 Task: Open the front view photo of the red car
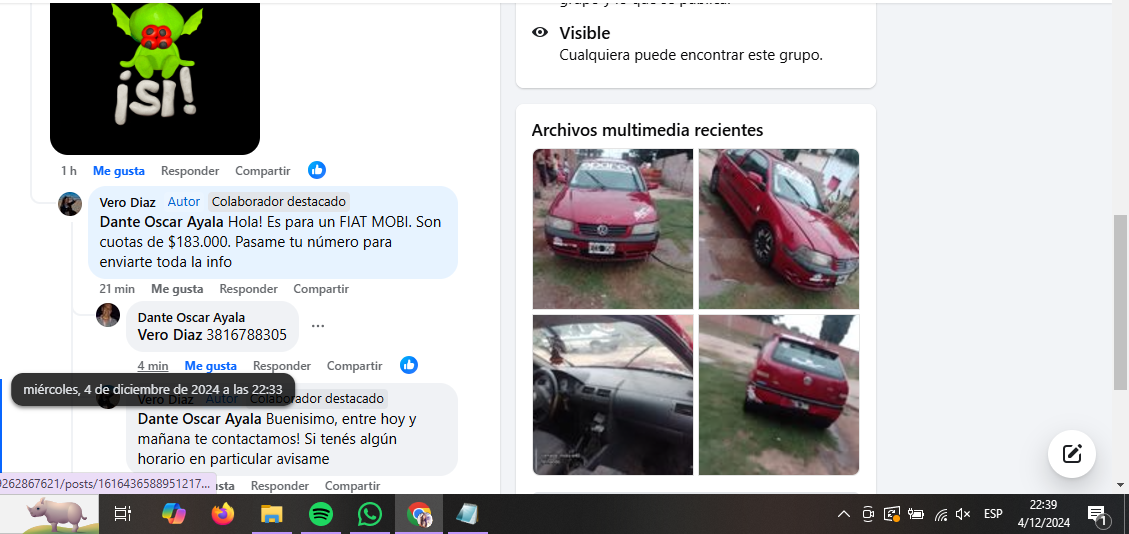pyautogui.click(x=612, y=229)
